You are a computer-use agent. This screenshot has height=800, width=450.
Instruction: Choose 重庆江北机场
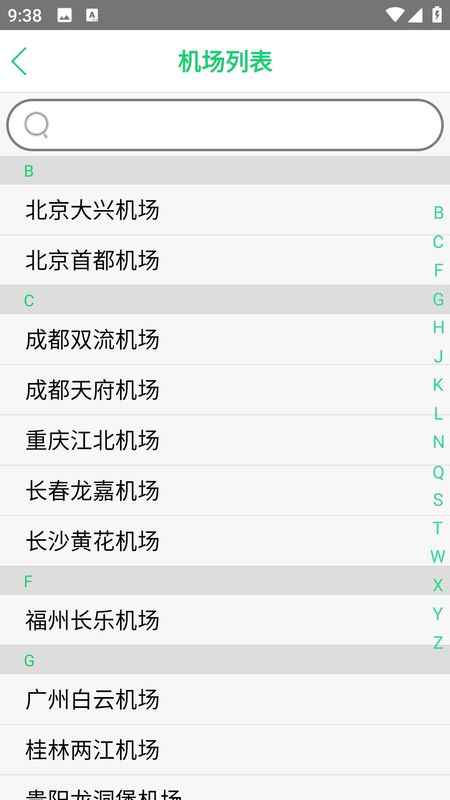(x=225, y=440)
